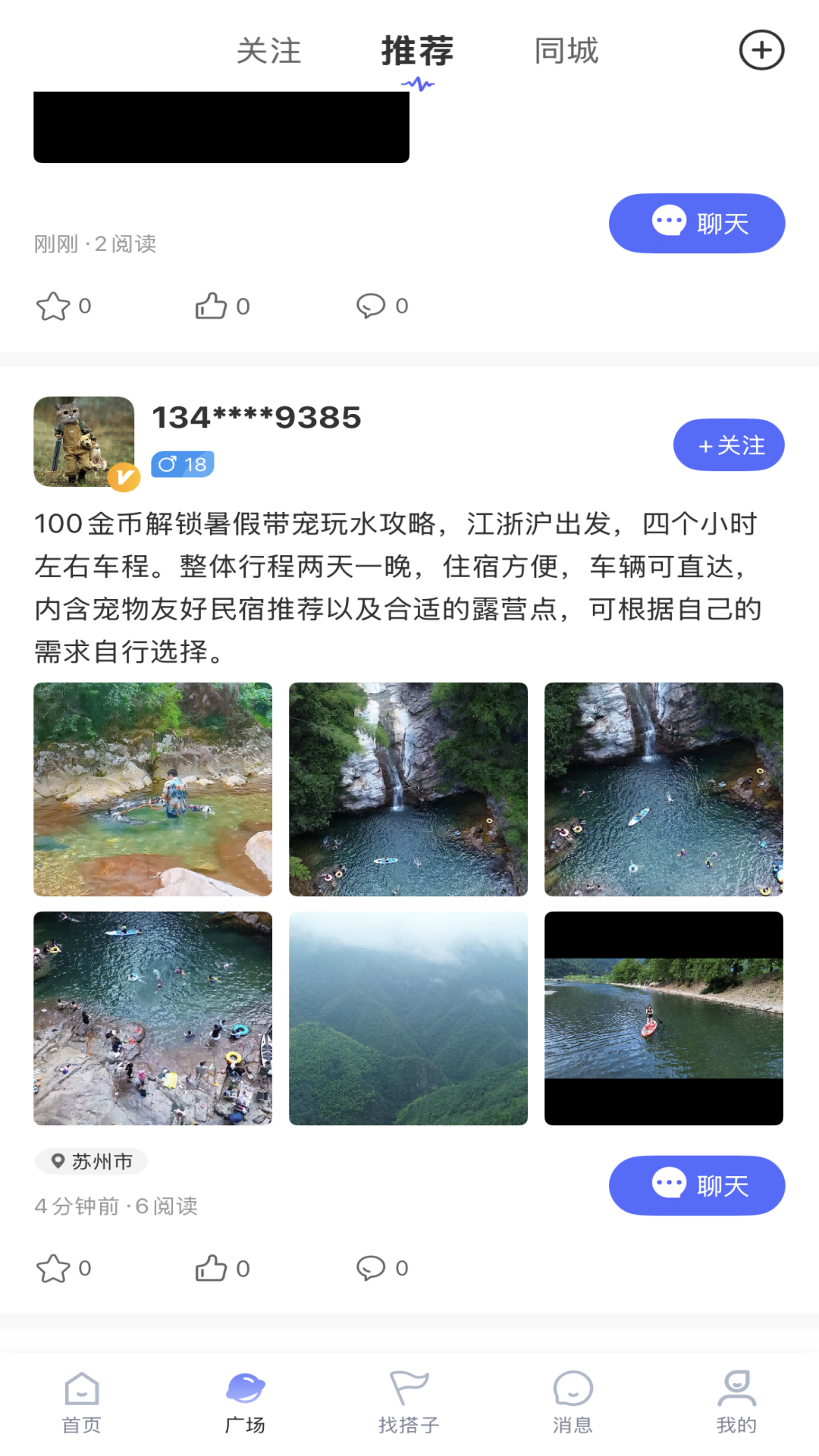
Task: Toggle the thumbs-up like on the pet travel post
Action: coord(213,1267)
